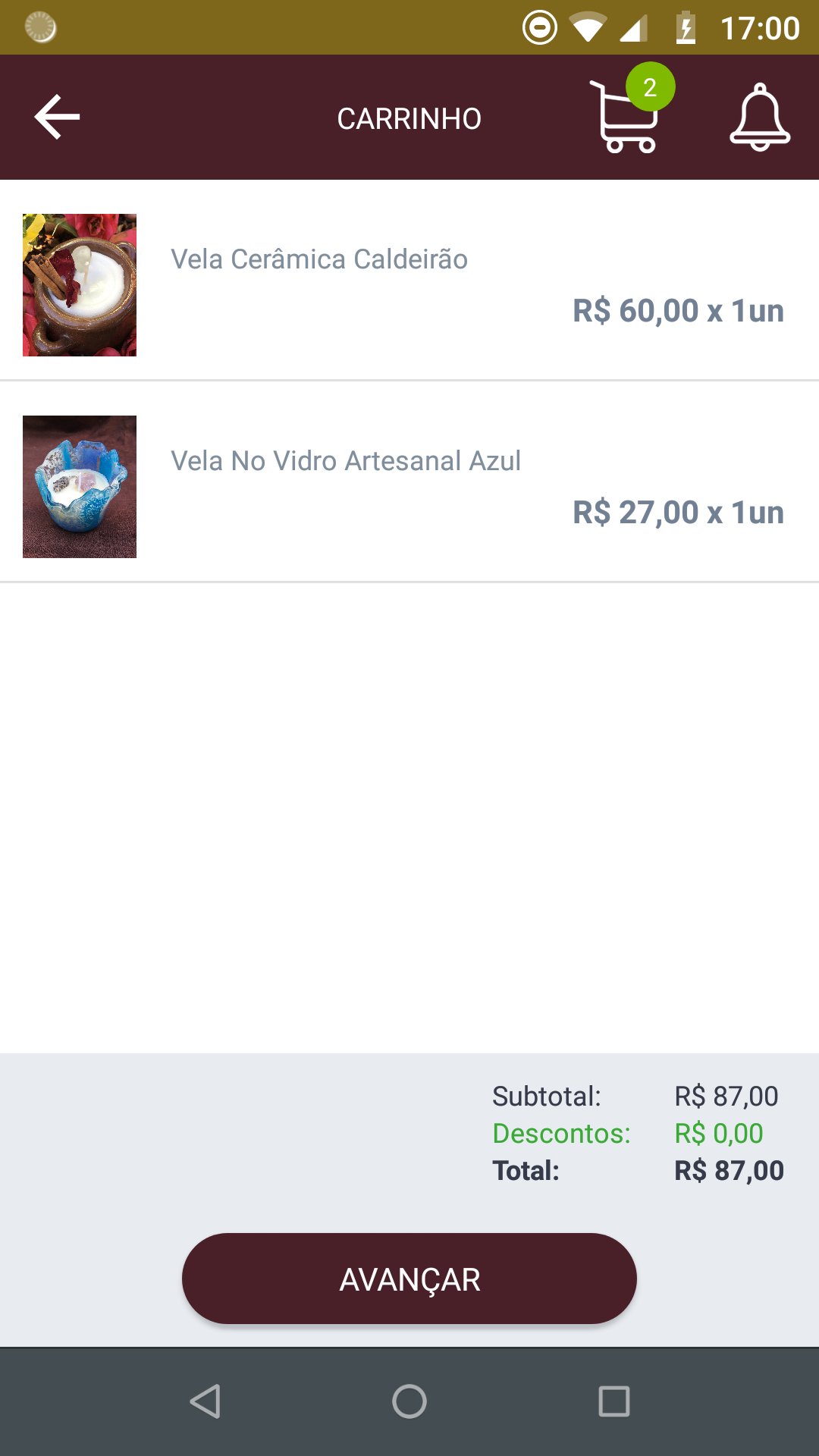Tap the system home button
Viewport: 819px width, 1456px height.
pyautogui.click(x=409, y=1401)
